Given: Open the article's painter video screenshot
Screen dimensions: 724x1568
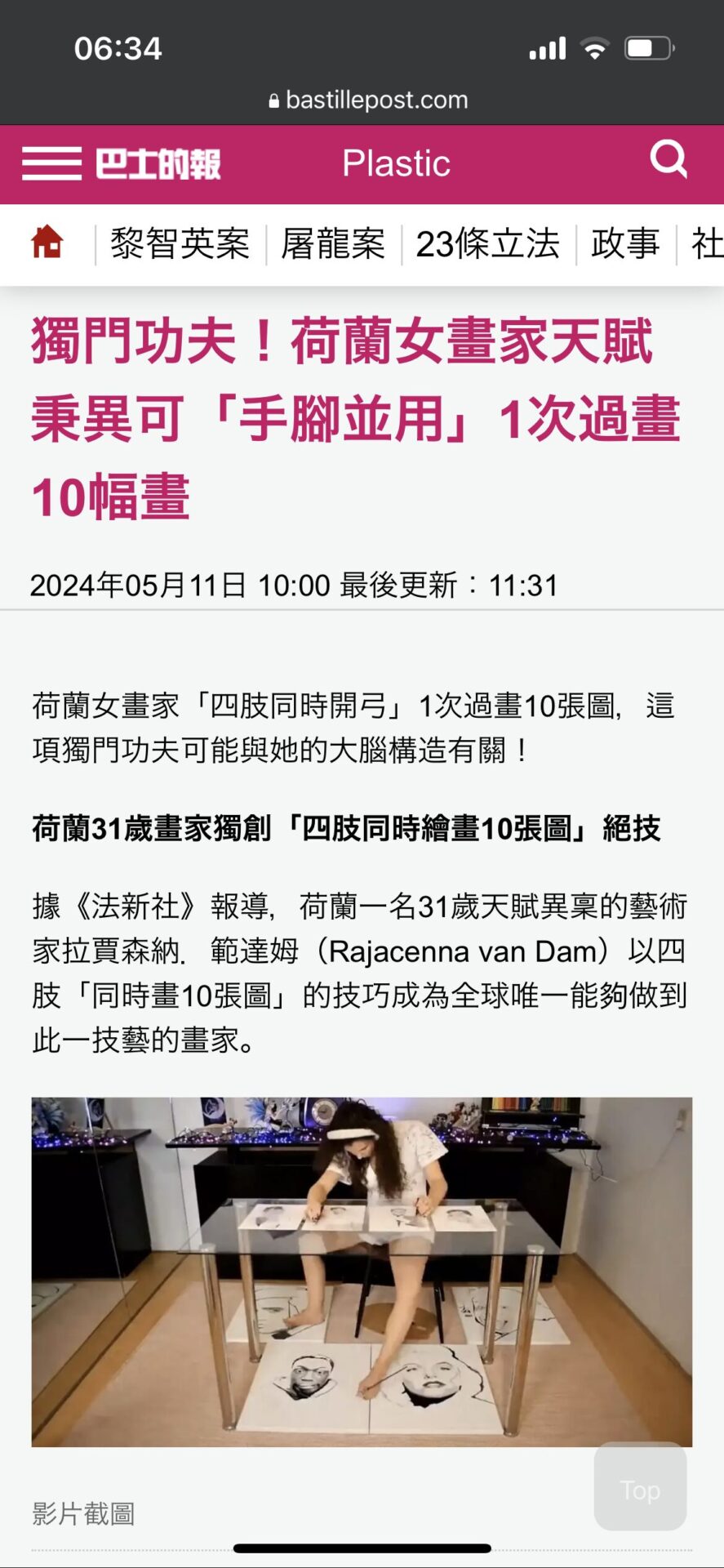Looking at the screenshot, I should click(x=362, y=1272).
